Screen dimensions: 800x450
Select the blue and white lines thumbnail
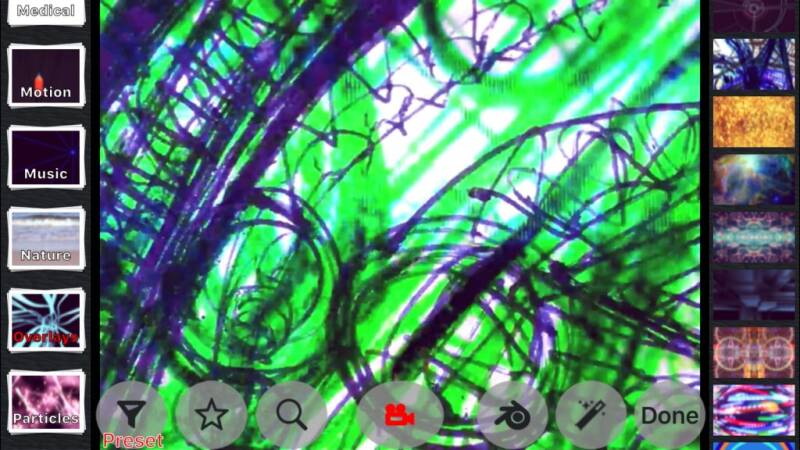pos(753,64)
